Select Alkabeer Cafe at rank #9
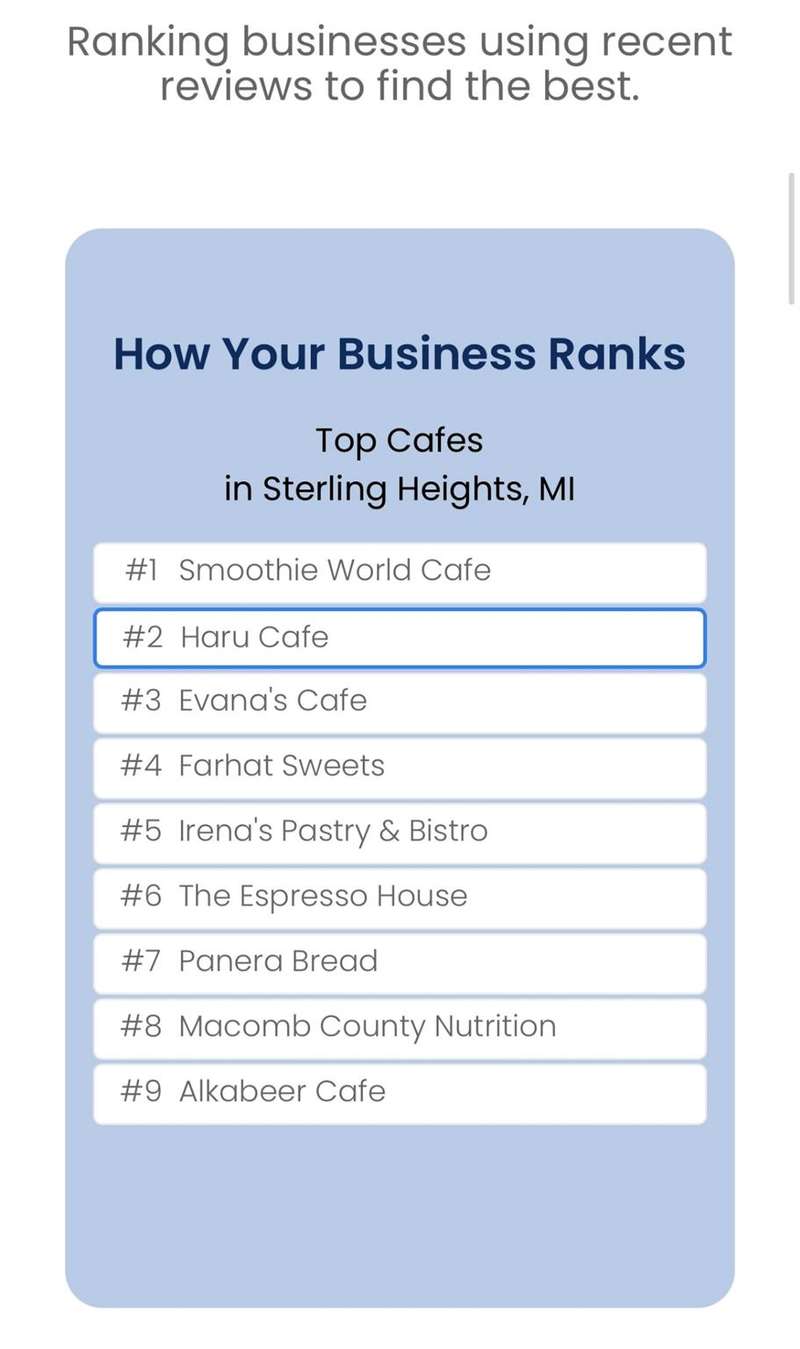This screenshot has width=800, height=1349. click(400, 1092)
